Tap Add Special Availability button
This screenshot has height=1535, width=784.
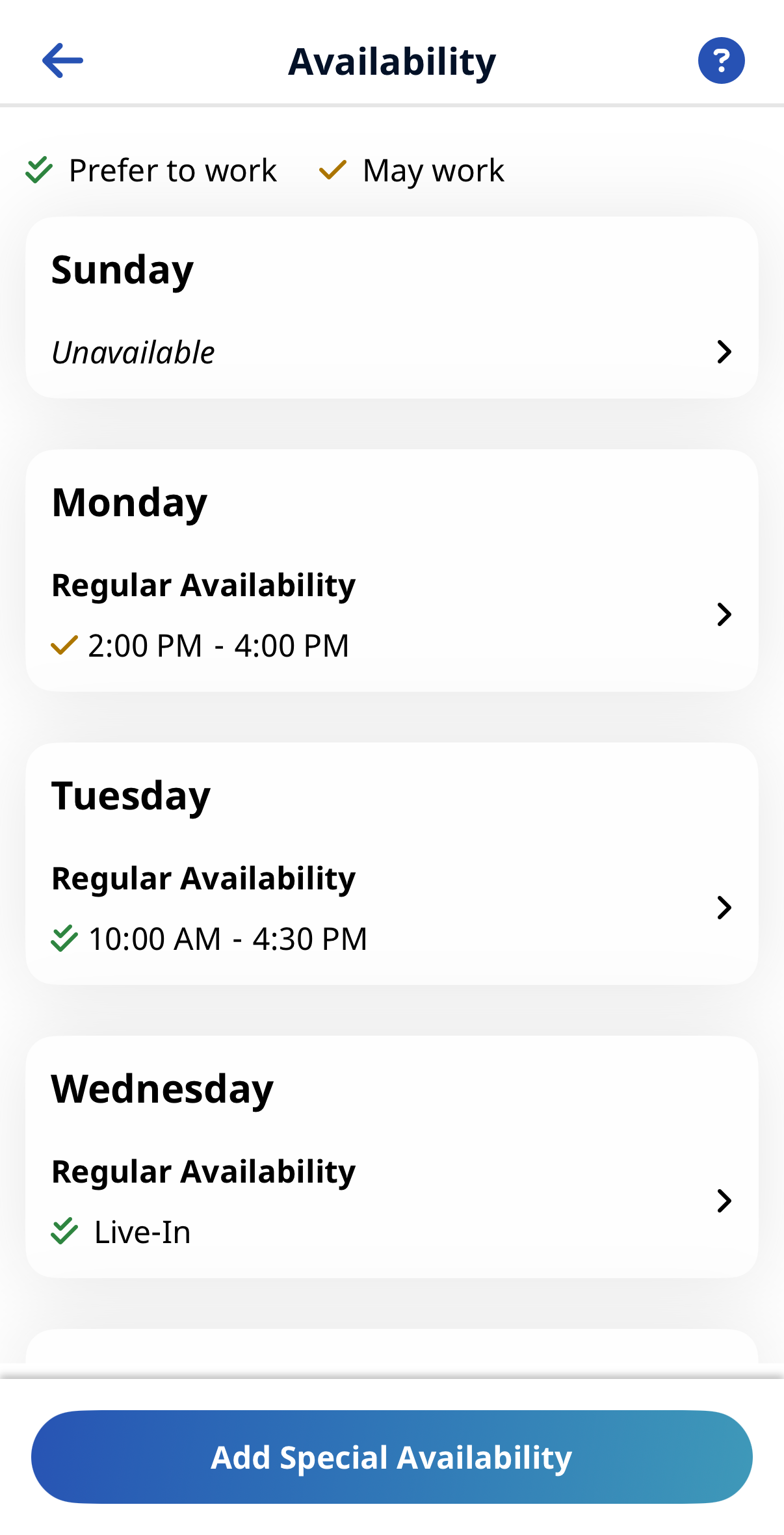[x=391, y=1456]
